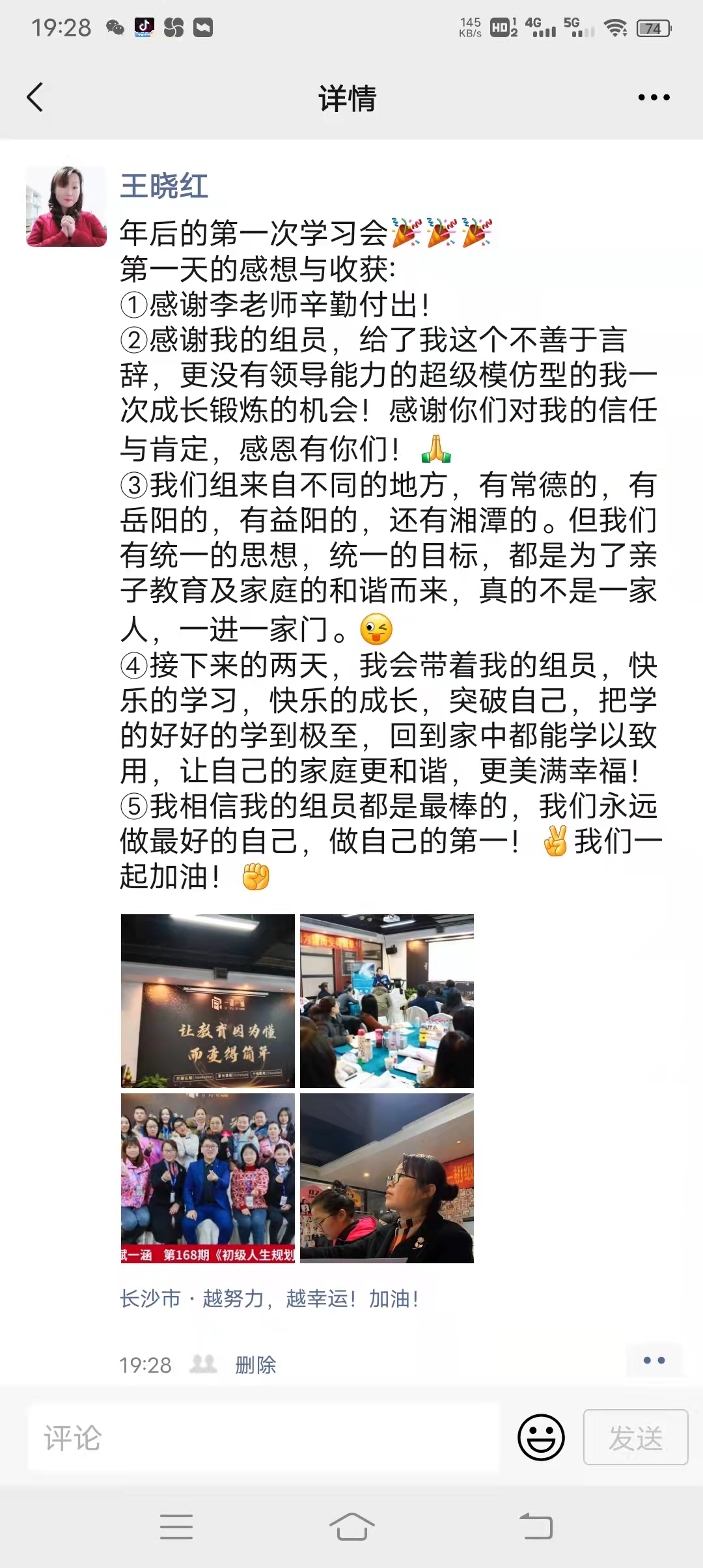The image size is (703, 1568).
Task: Tap 删除 to delete this post
Action: [x=255, y=1364]
